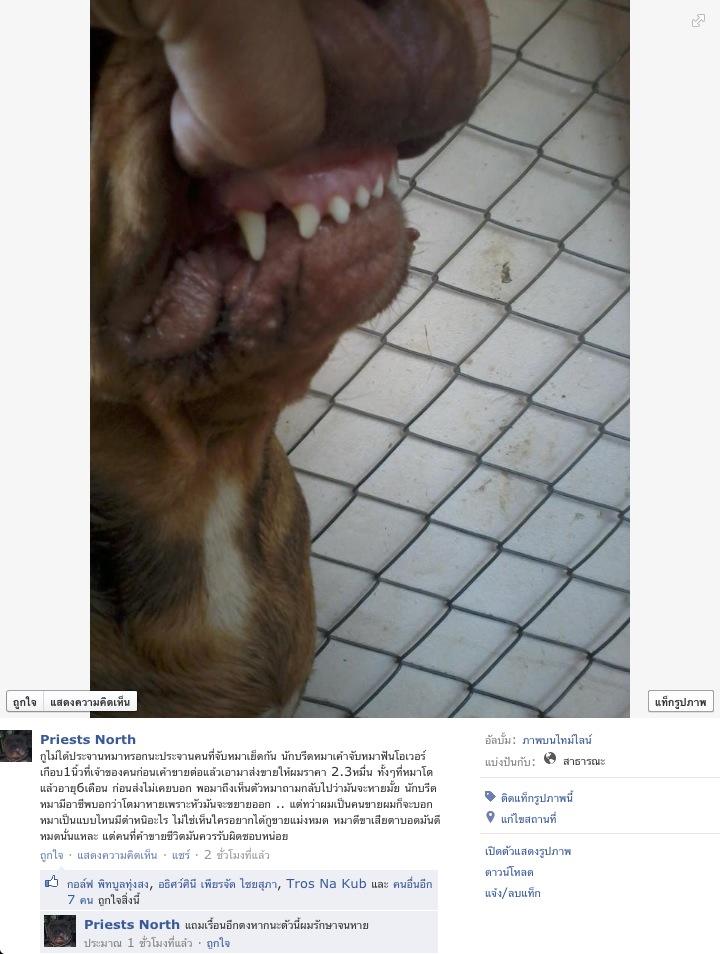Tap the แสดงความคิดเห็น button on the photo
This screenshot has height=954, width=720.
click(x=90, y=702)
